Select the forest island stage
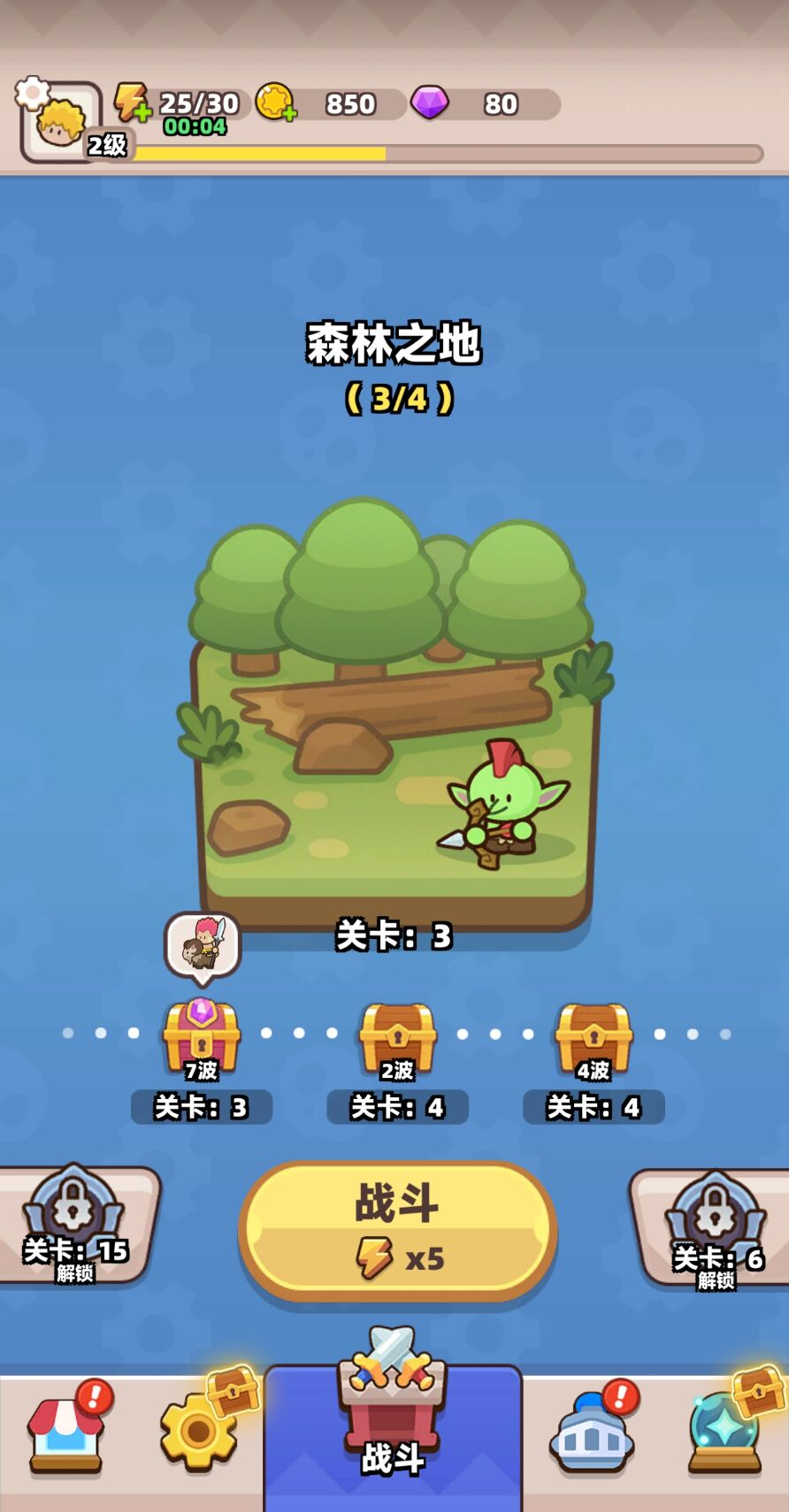Image resolution: width=789 pixels, height=1512 pixels. 394,725
